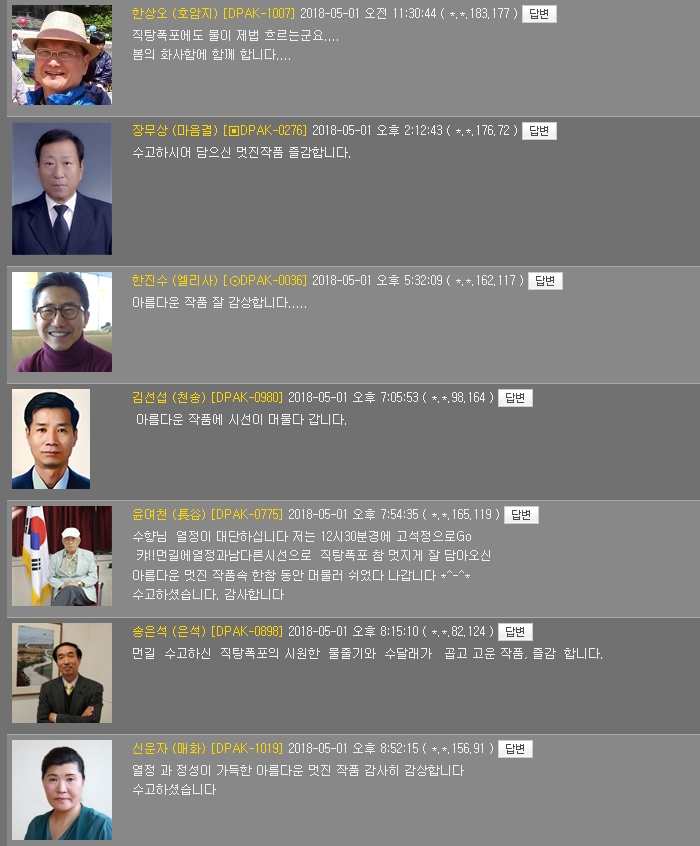
Task: Open 한상오 (호암지) profile name link
Action: coord(176,14)
